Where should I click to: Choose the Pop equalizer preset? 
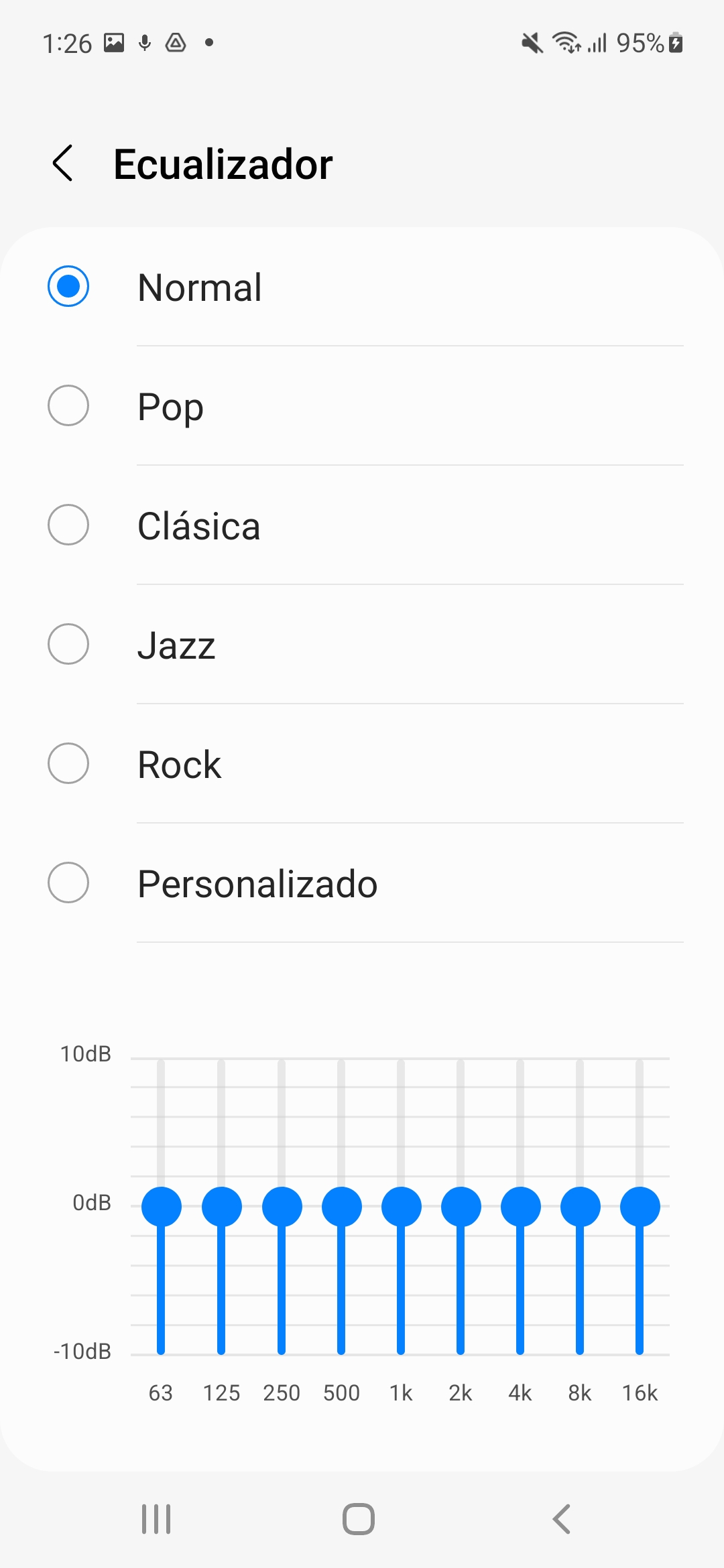coord(362,406)
